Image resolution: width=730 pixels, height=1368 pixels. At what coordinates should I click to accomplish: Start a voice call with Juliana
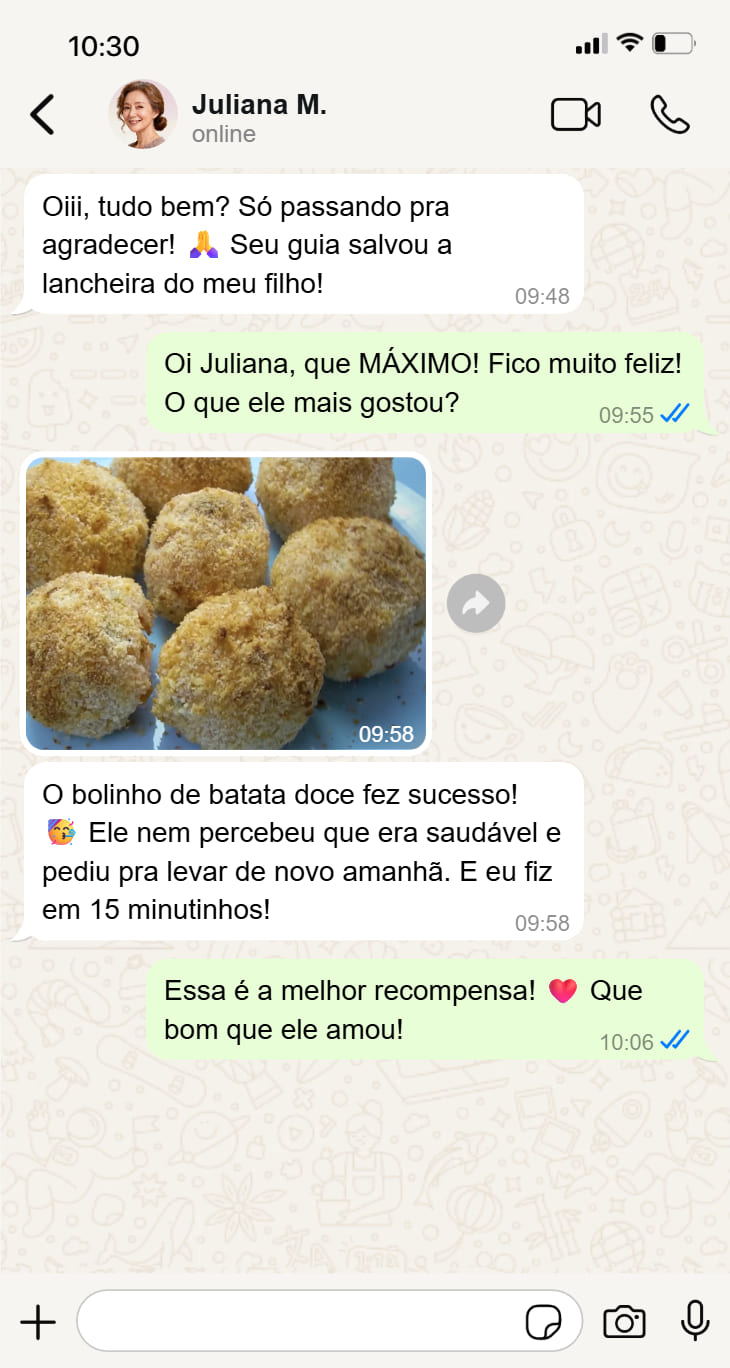pyautogui.click(x=669, y=115)
